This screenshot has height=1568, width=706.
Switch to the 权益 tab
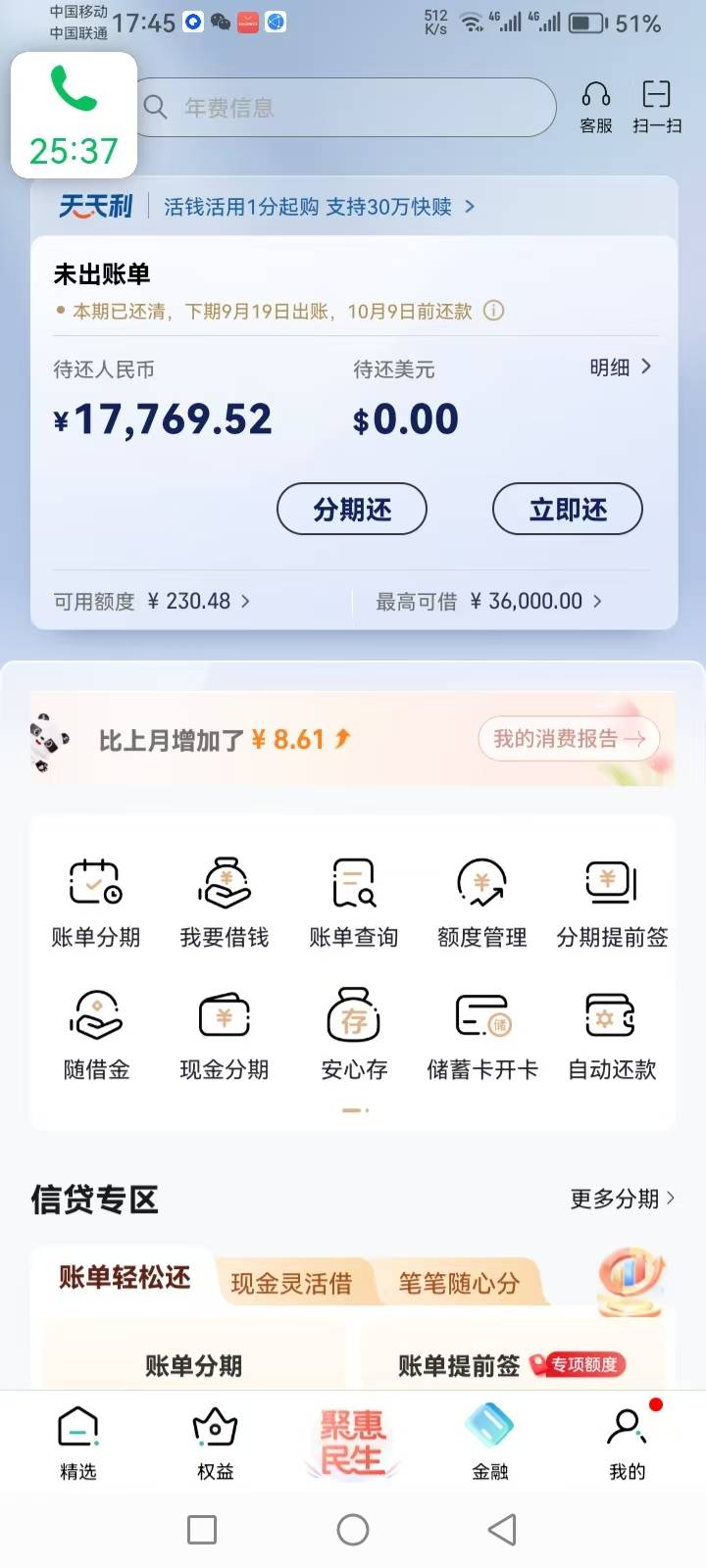[x=215, y=1444]
